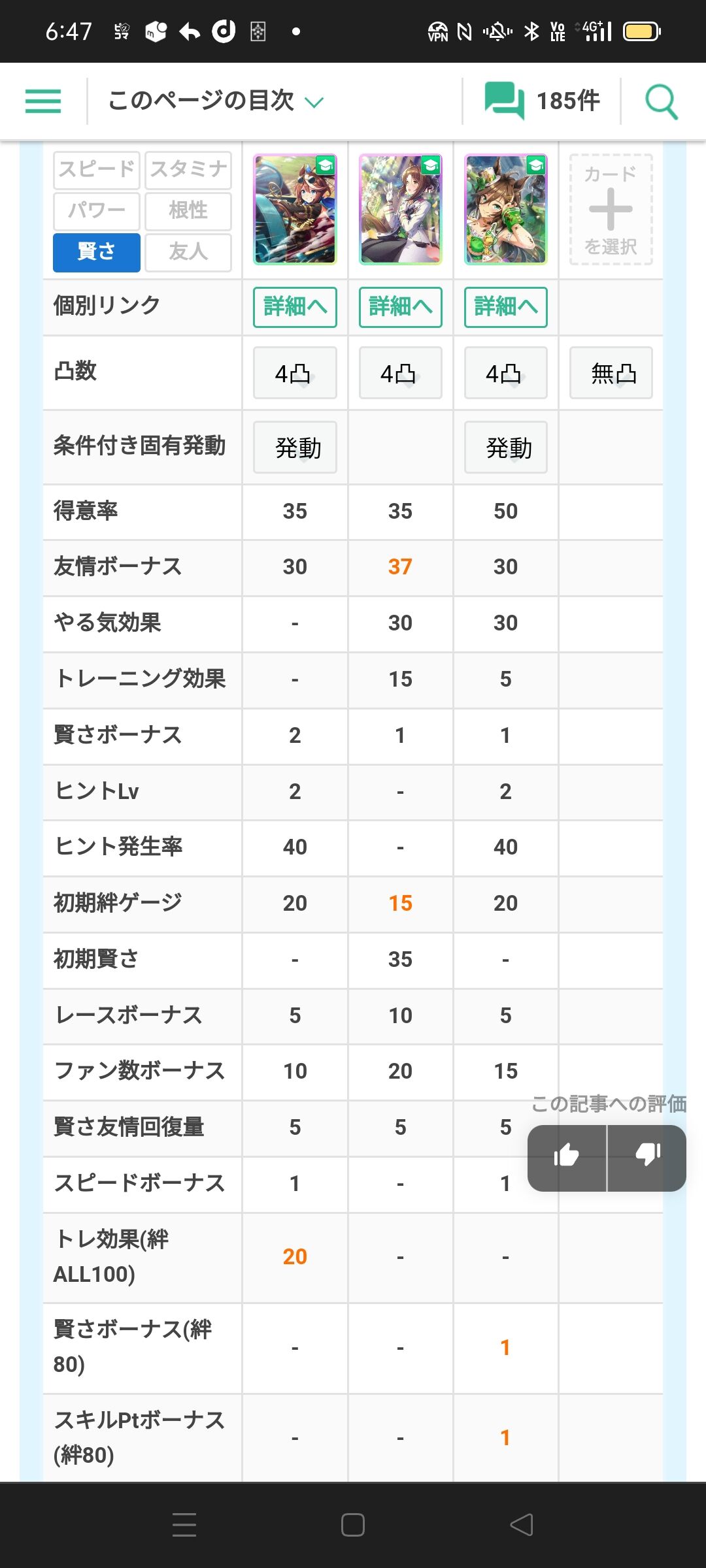Screen dimensions: 706x1568
Task: Toggle 発動 for the third card
Action: pyautogui.click(x=506, y=448)
